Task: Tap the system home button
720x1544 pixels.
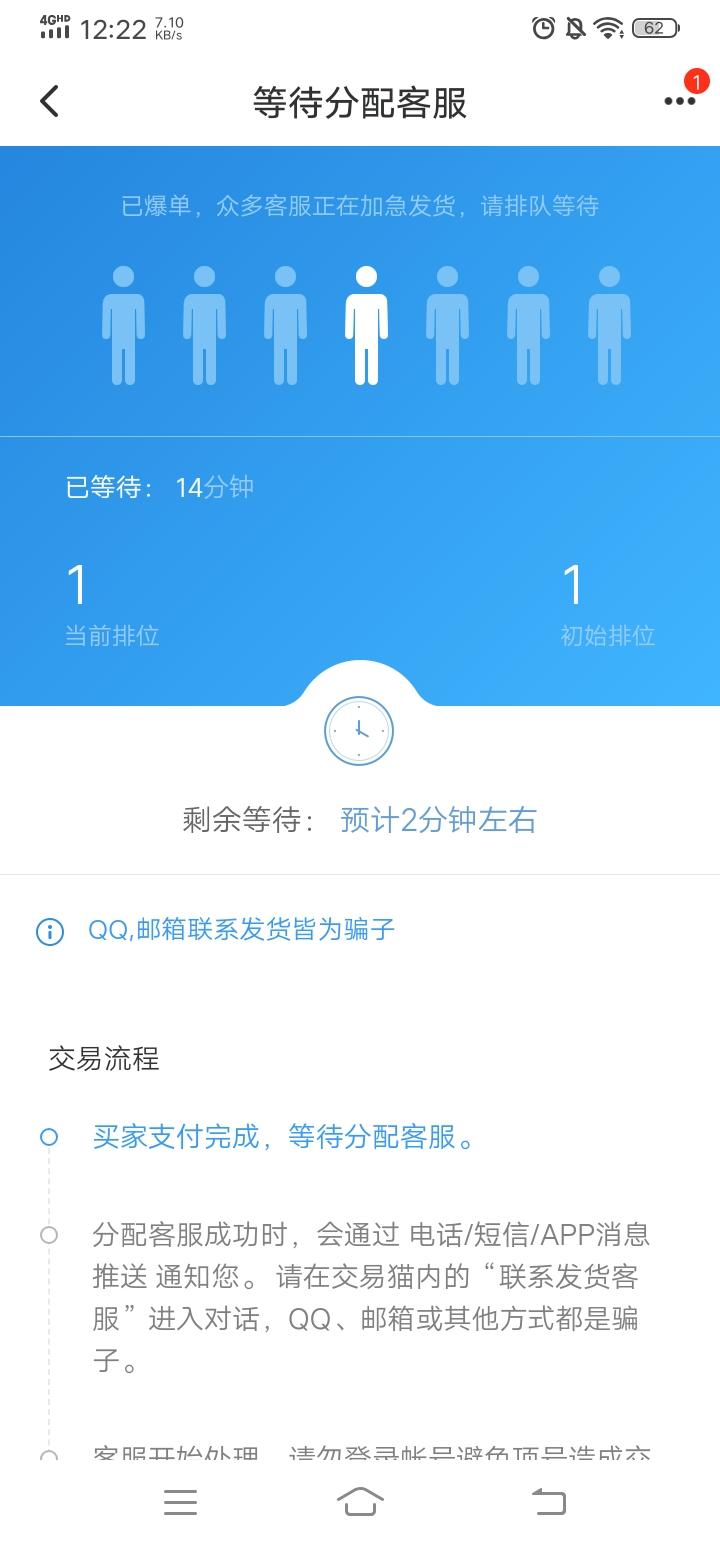Action: [x=360, y=1501]
